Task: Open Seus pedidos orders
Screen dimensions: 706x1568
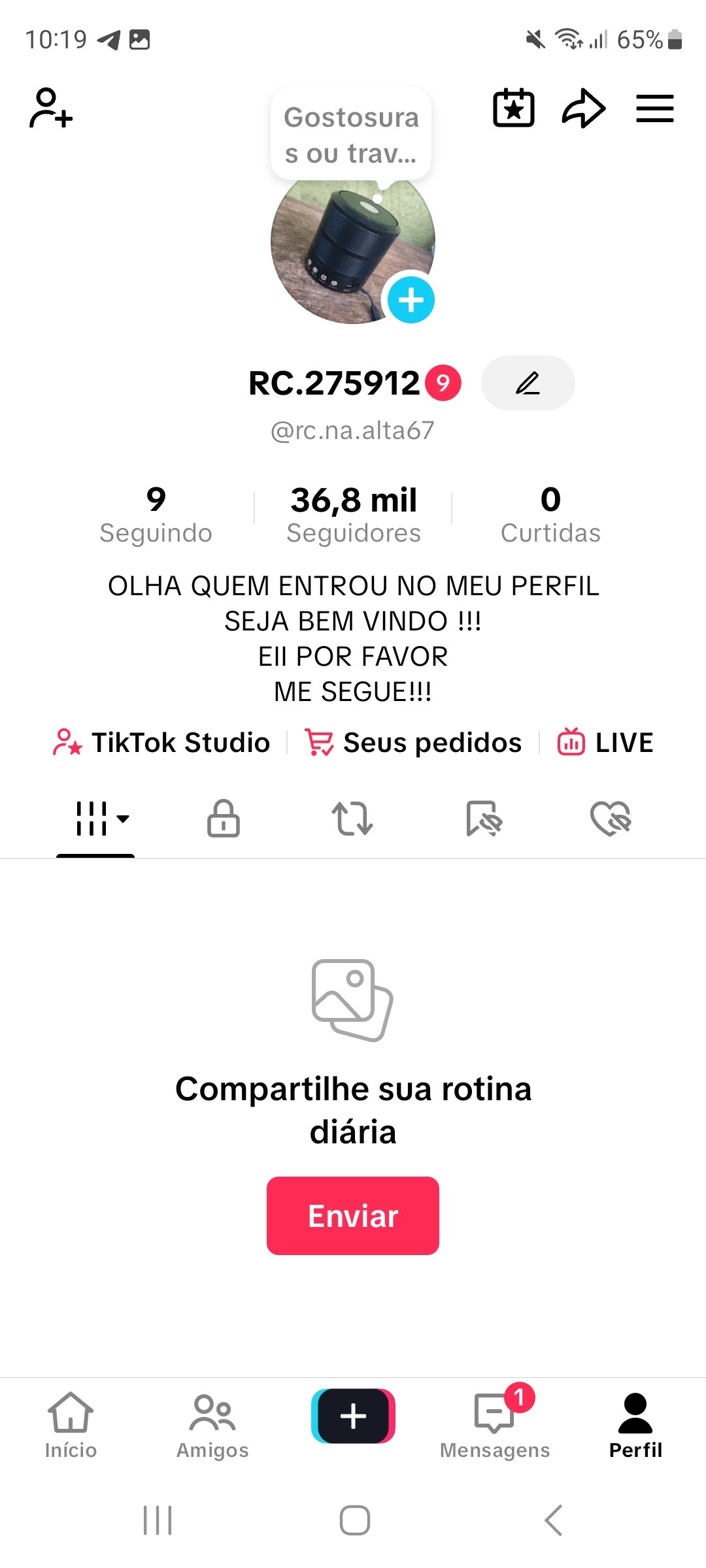Action: pos(413,743)
